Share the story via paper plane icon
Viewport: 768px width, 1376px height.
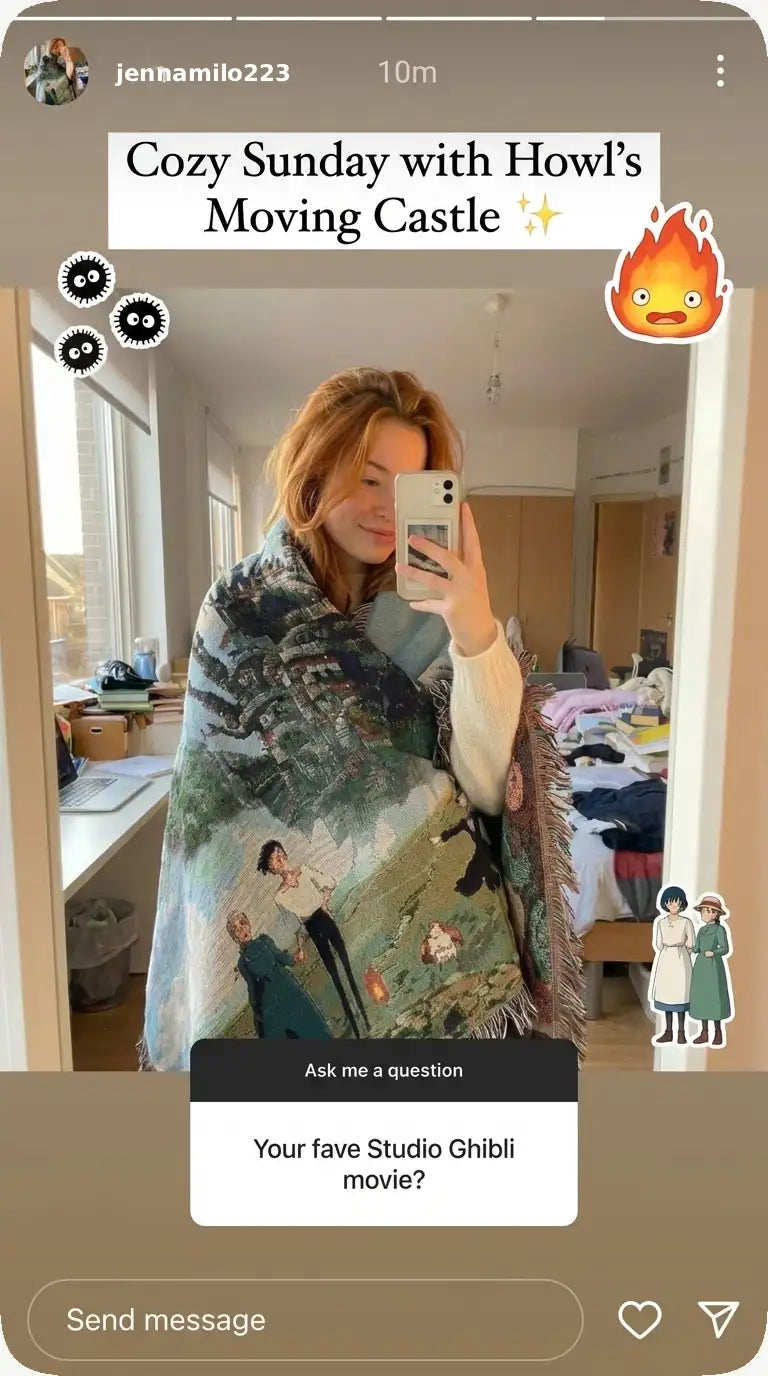[x=718, y=1319]
